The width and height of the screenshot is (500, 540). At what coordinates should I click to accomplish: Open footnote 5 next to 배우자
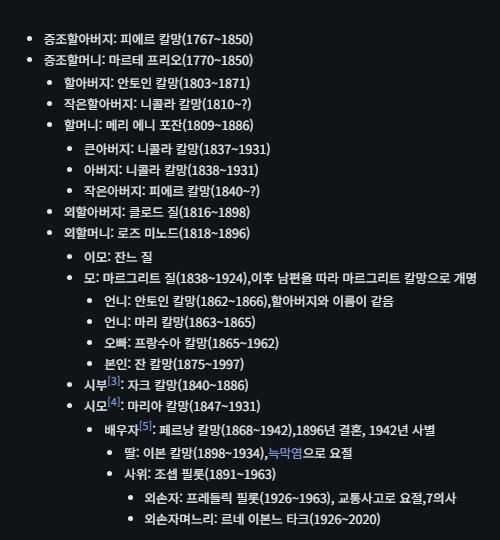click(145, 426)
